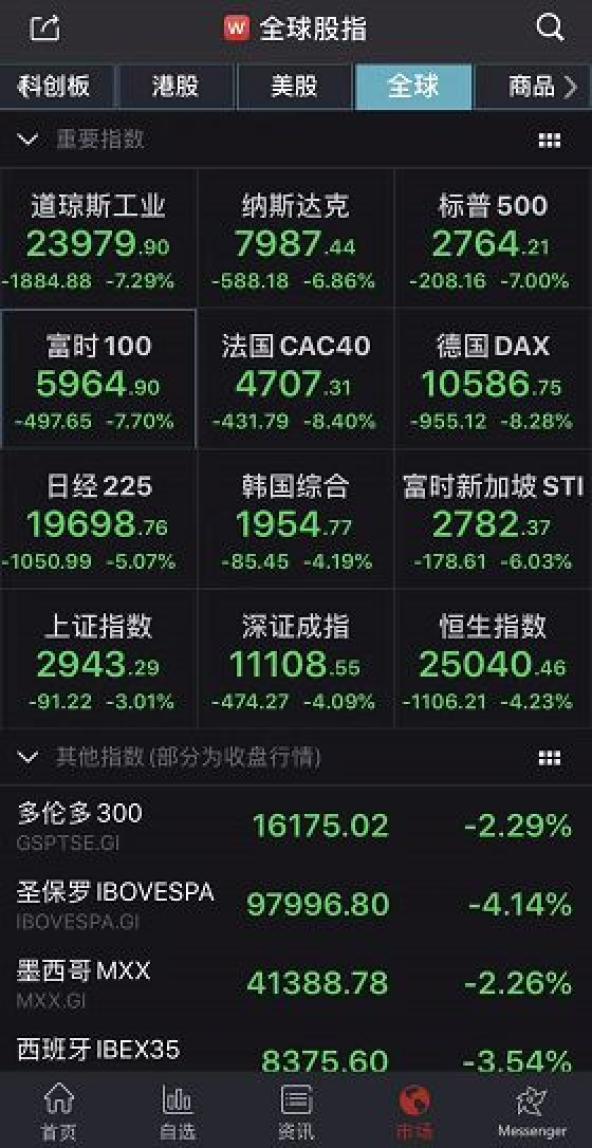Open the 纳斯达克 index card
Viewport: 592px width, 1148px height.
pos(296,239)
